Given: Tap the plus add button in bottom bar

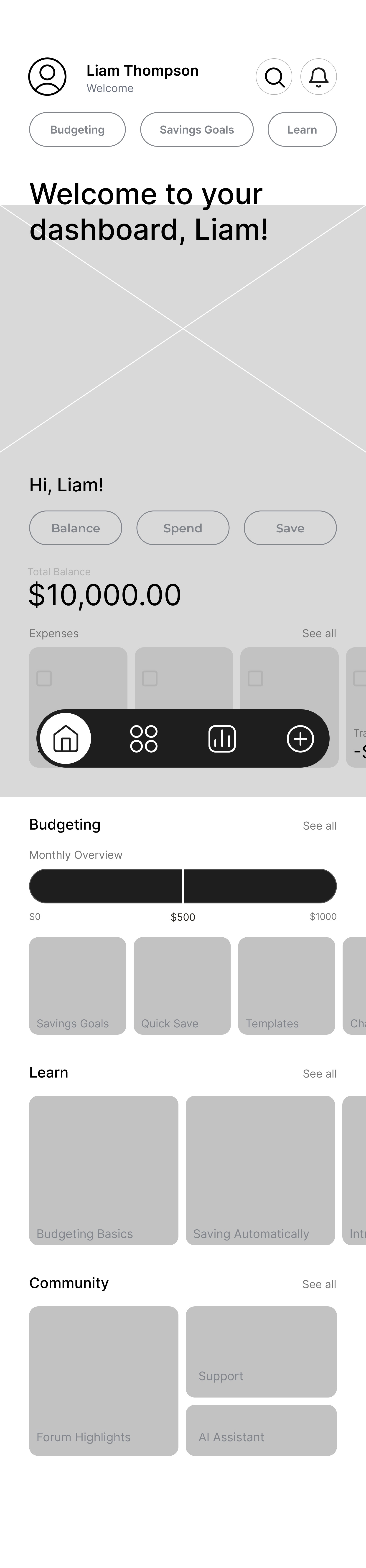Looking at the screenshot, I should (300, 738).
